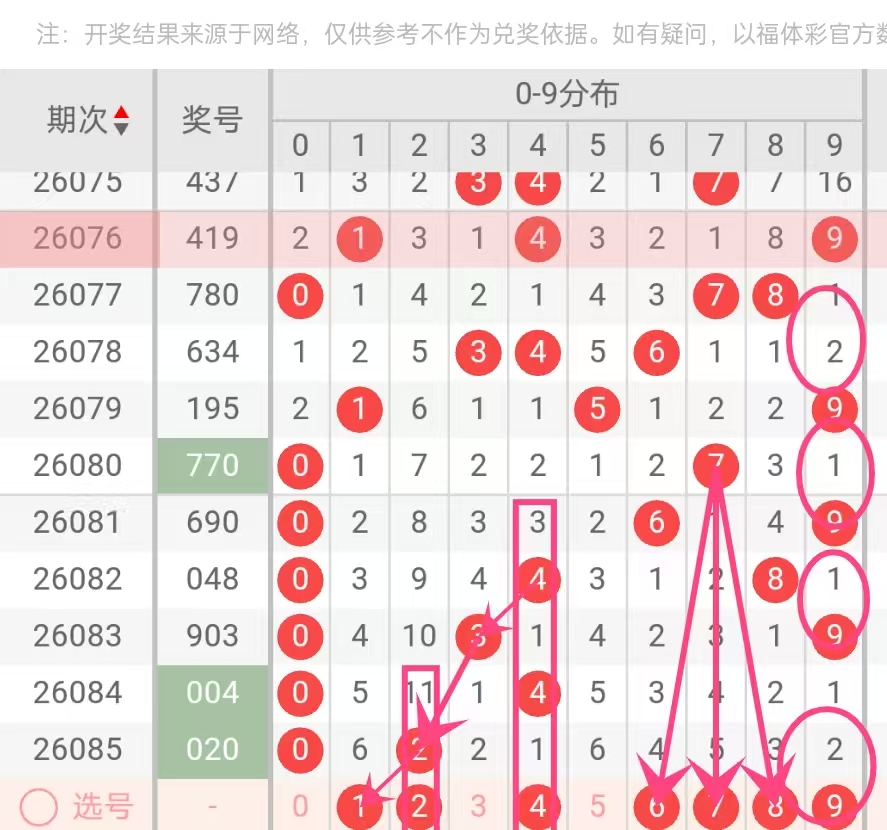
Task: Pick number 3 in the 选号 row
Action: coord(478,806)
